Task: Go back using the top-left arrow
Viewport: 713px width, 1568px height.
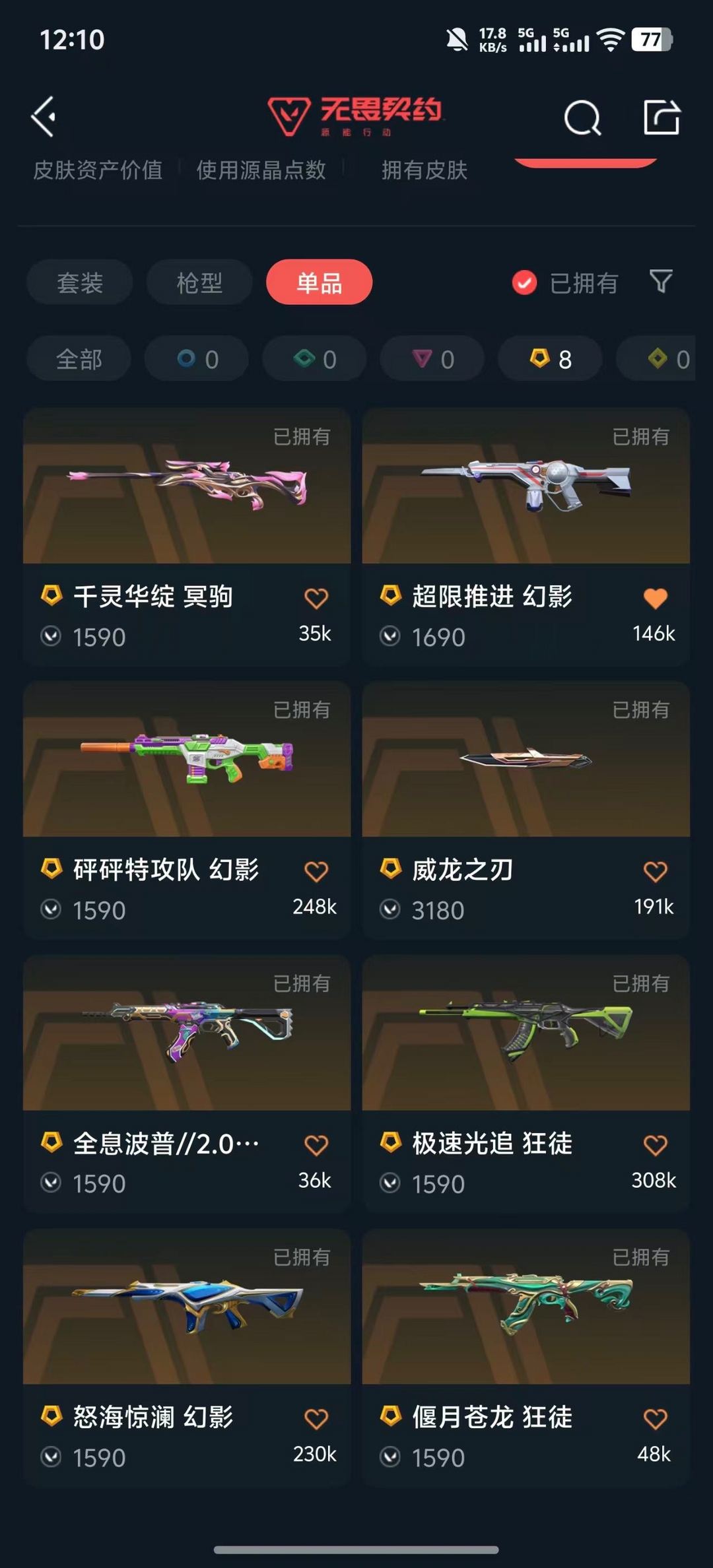Action: pos(44,117)
